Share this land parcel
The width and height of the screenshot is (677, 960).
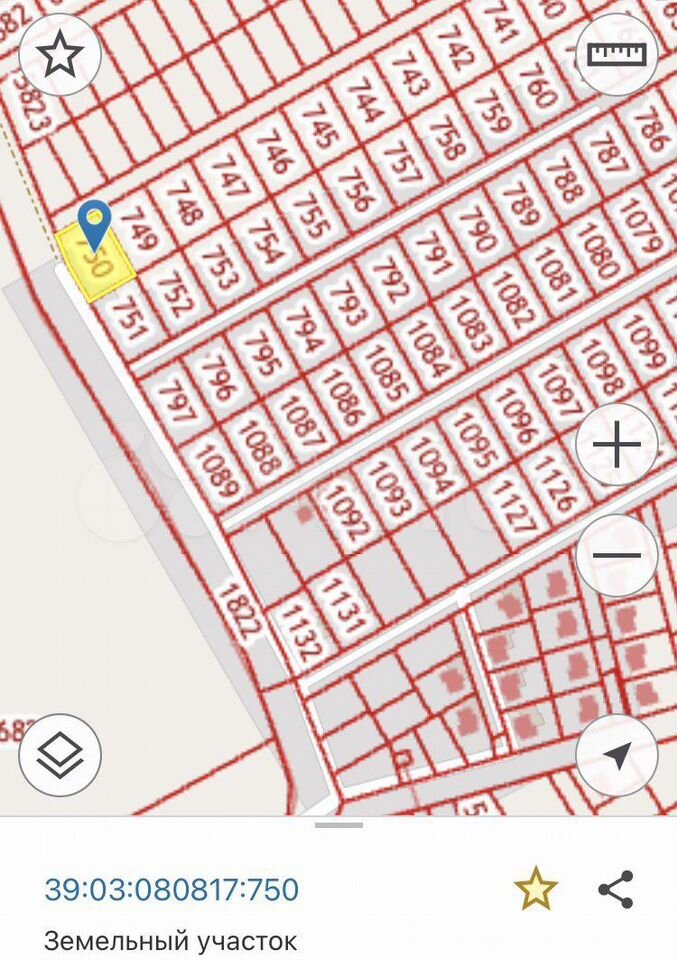(616, 889)
